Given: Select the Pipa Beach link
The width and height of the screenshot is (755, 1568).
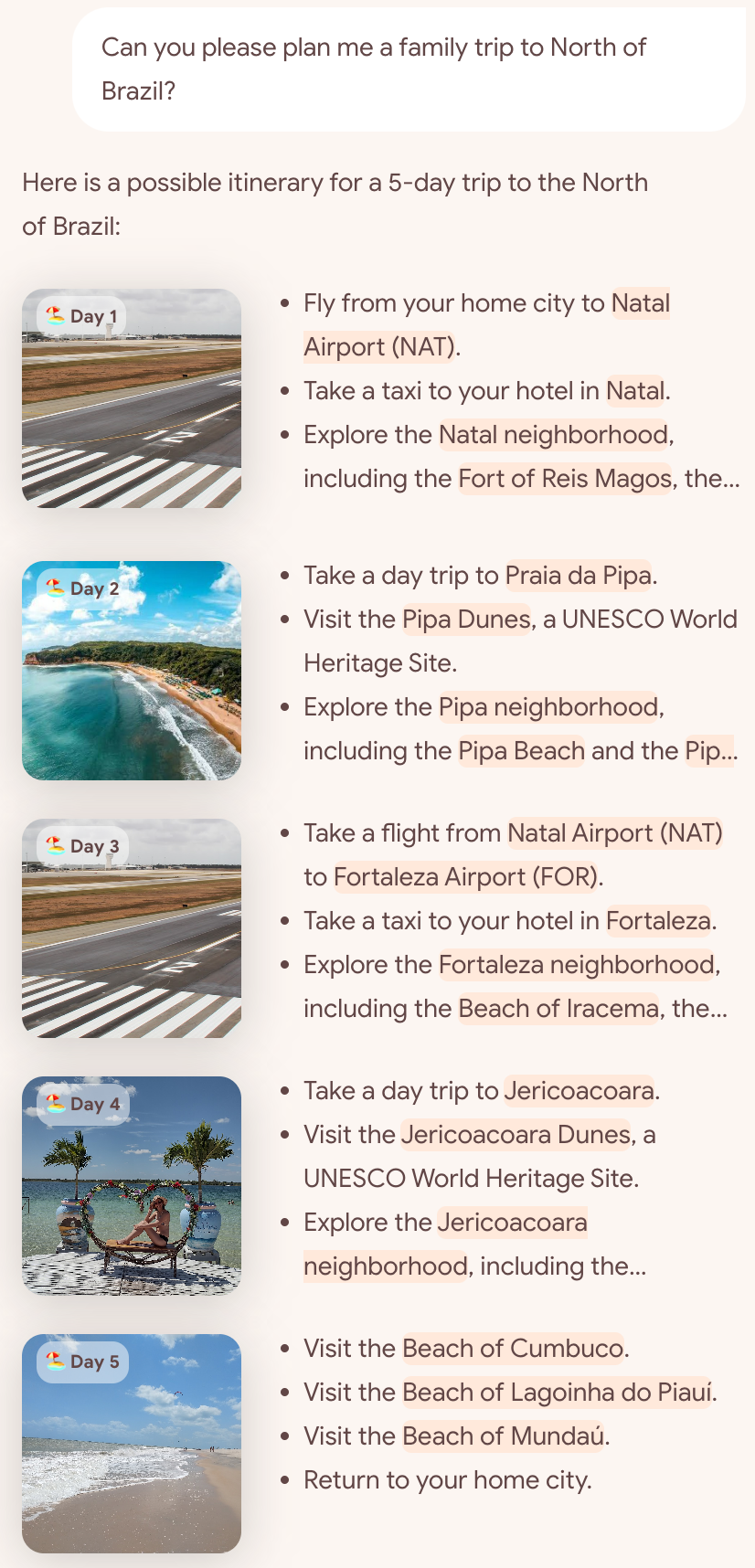Looking at the screenshot, I should pyautogui.click(x=521, y=750).
